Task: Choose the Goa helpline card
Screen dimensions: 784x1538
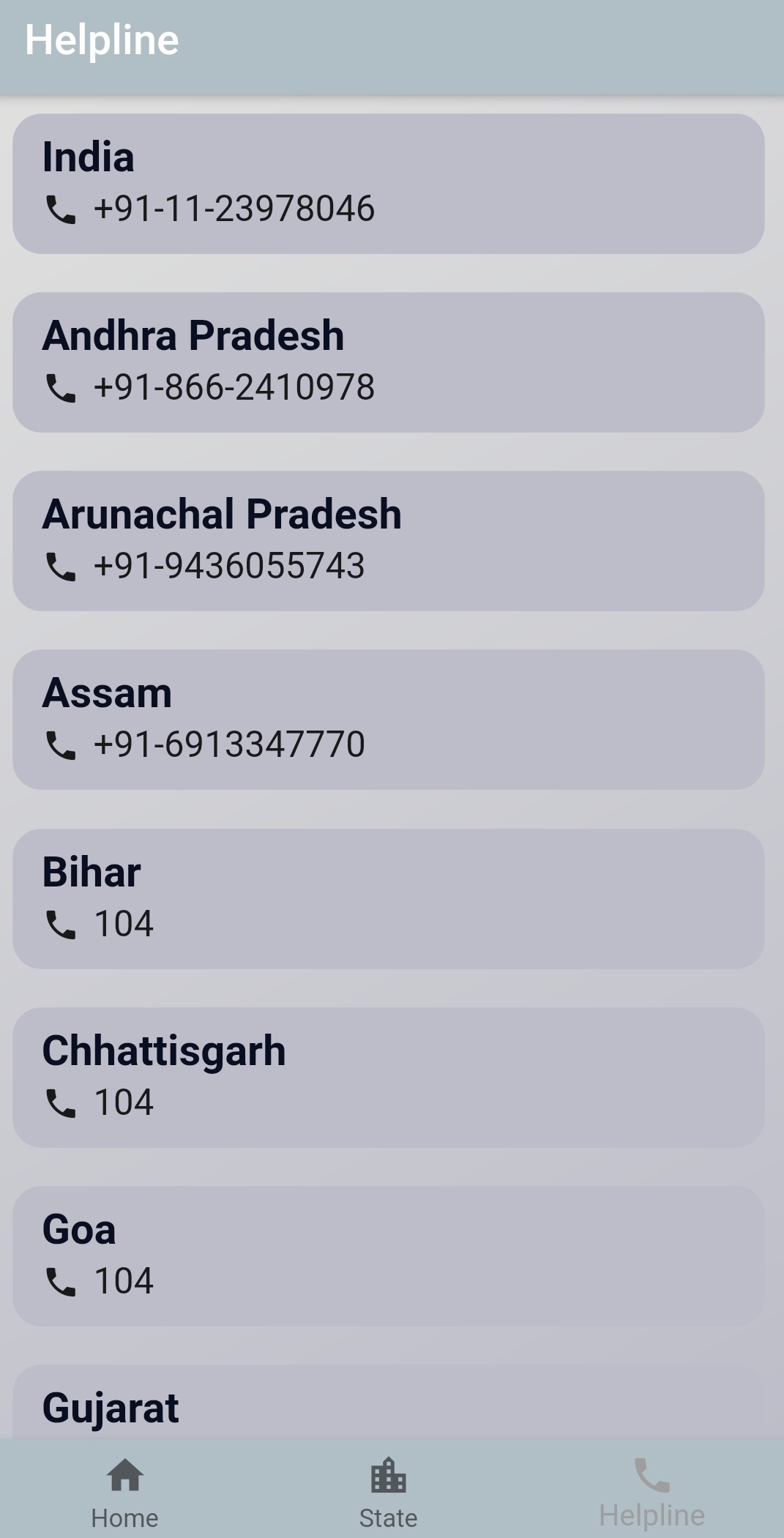Action: 389,1256
